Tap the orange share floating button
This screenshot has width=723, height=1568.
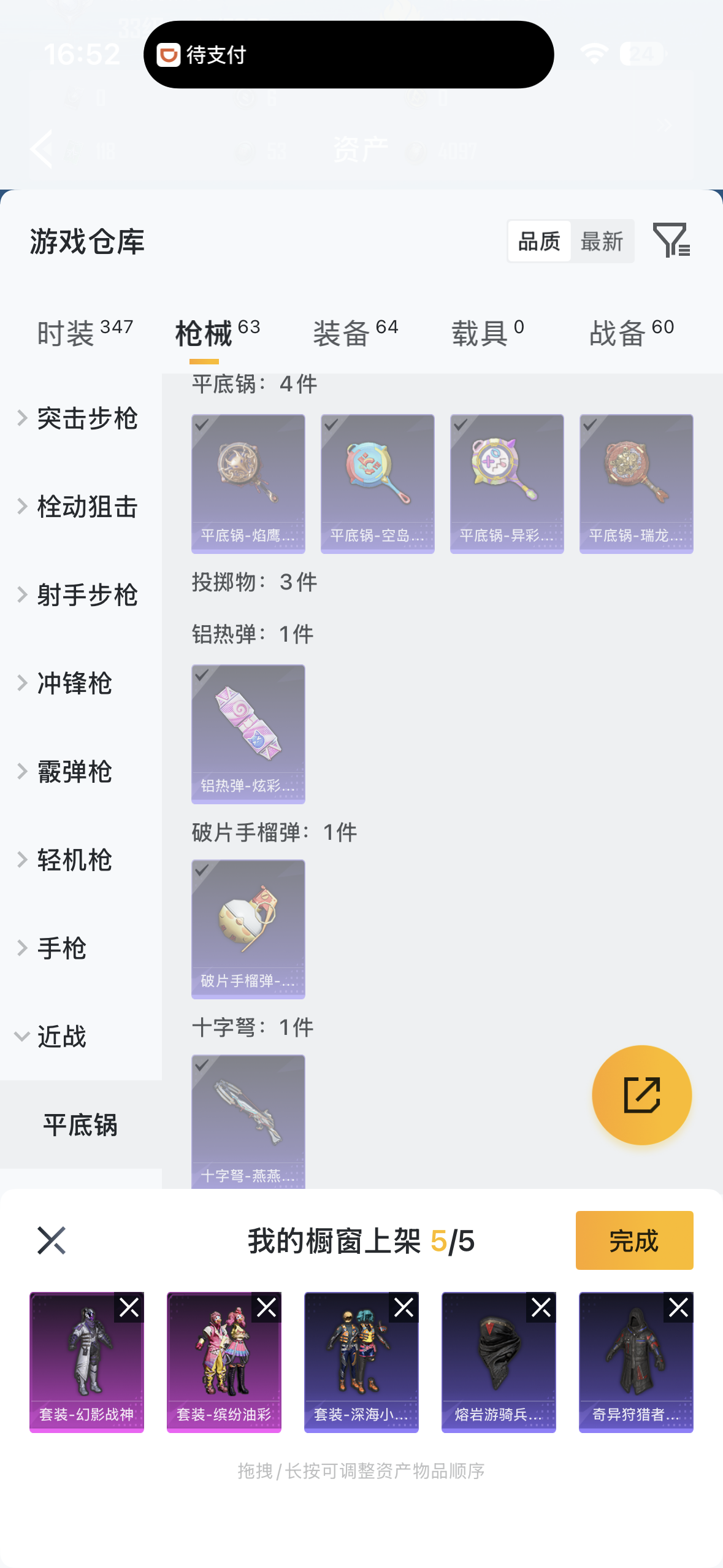641,1095
